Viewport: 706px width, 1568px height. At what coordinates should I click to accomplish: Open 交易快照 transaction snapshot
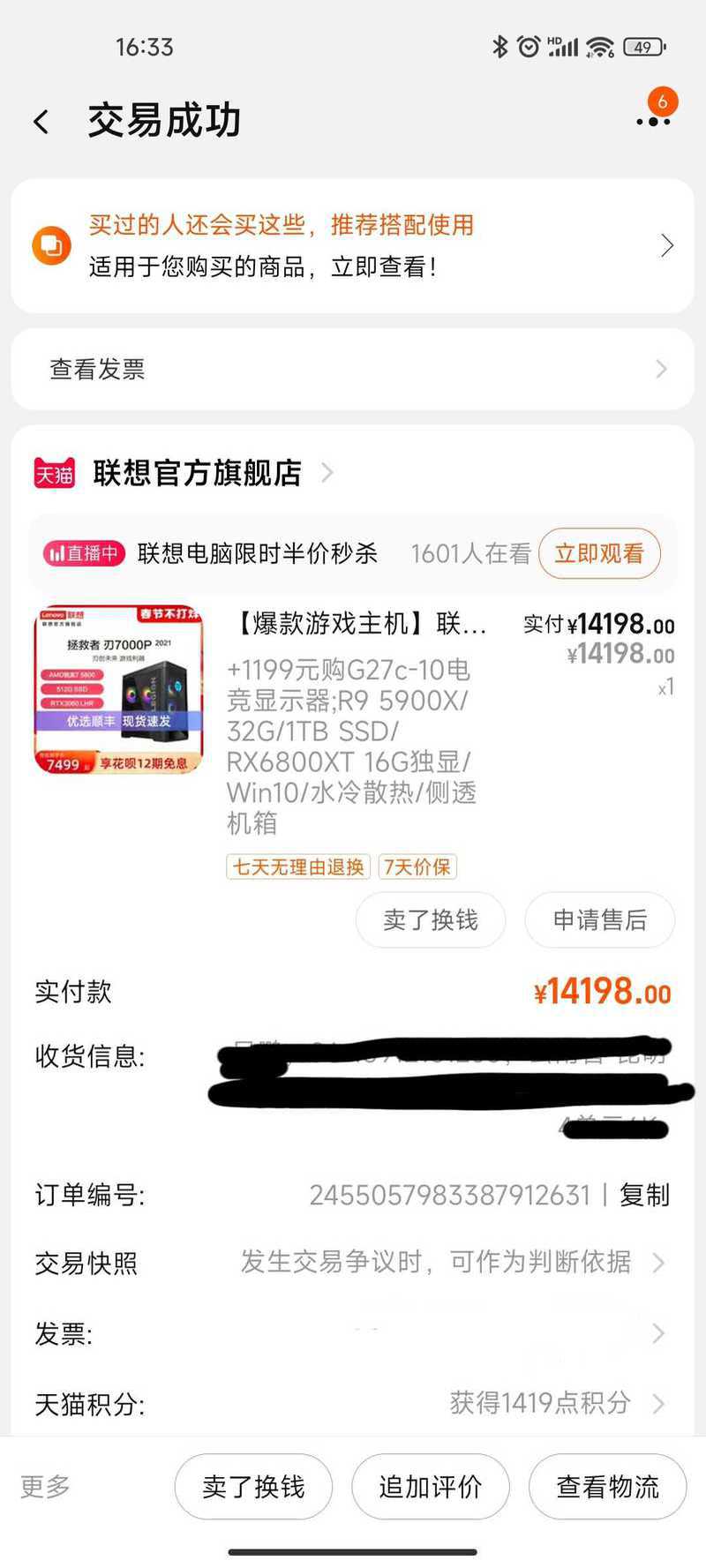[x=352, y=1263]
